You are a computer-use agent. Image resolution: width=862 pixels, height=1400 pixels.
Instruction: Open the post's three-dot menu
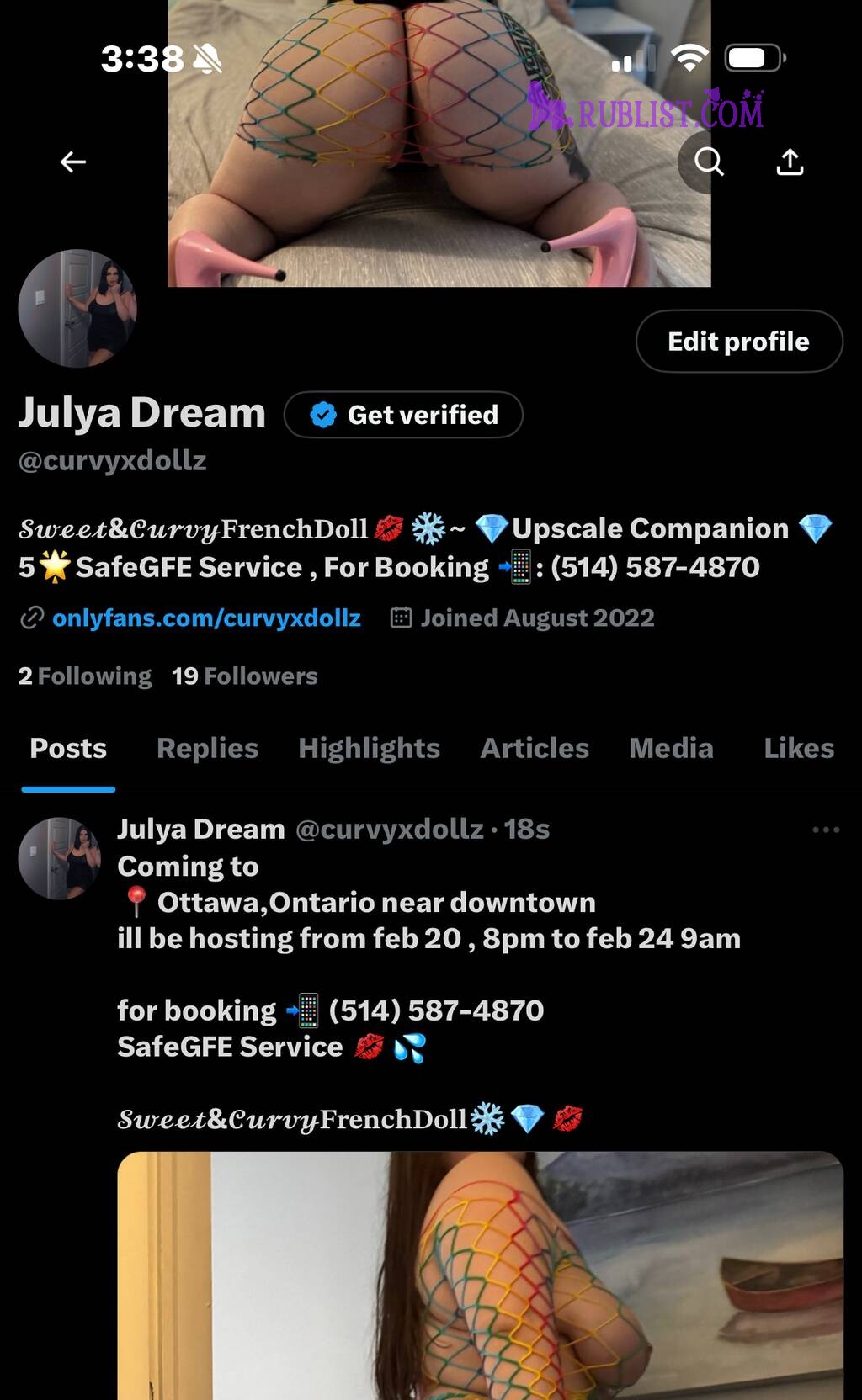click(x=825, y=830)
